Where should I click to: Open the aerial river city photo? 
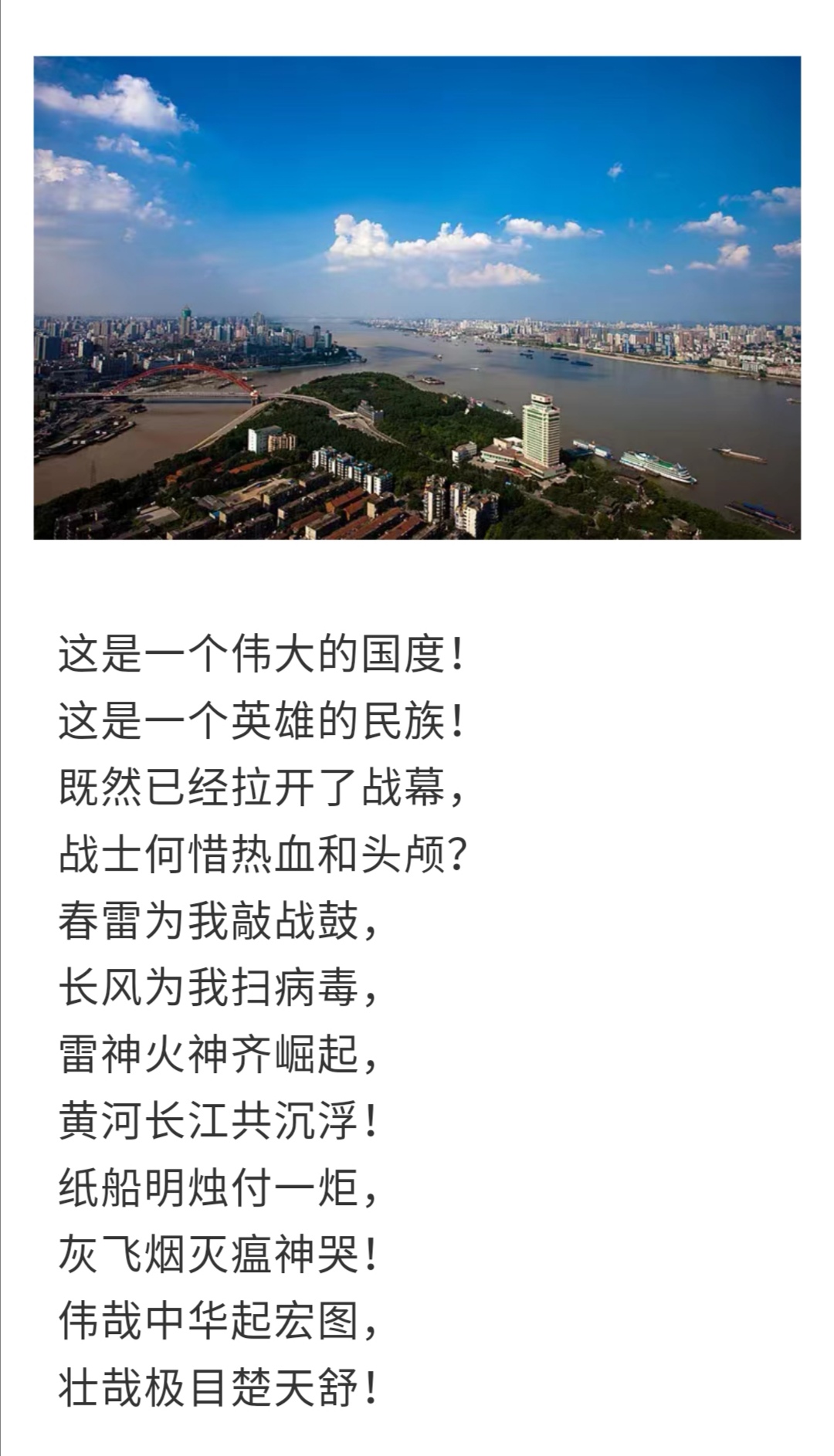417,297
